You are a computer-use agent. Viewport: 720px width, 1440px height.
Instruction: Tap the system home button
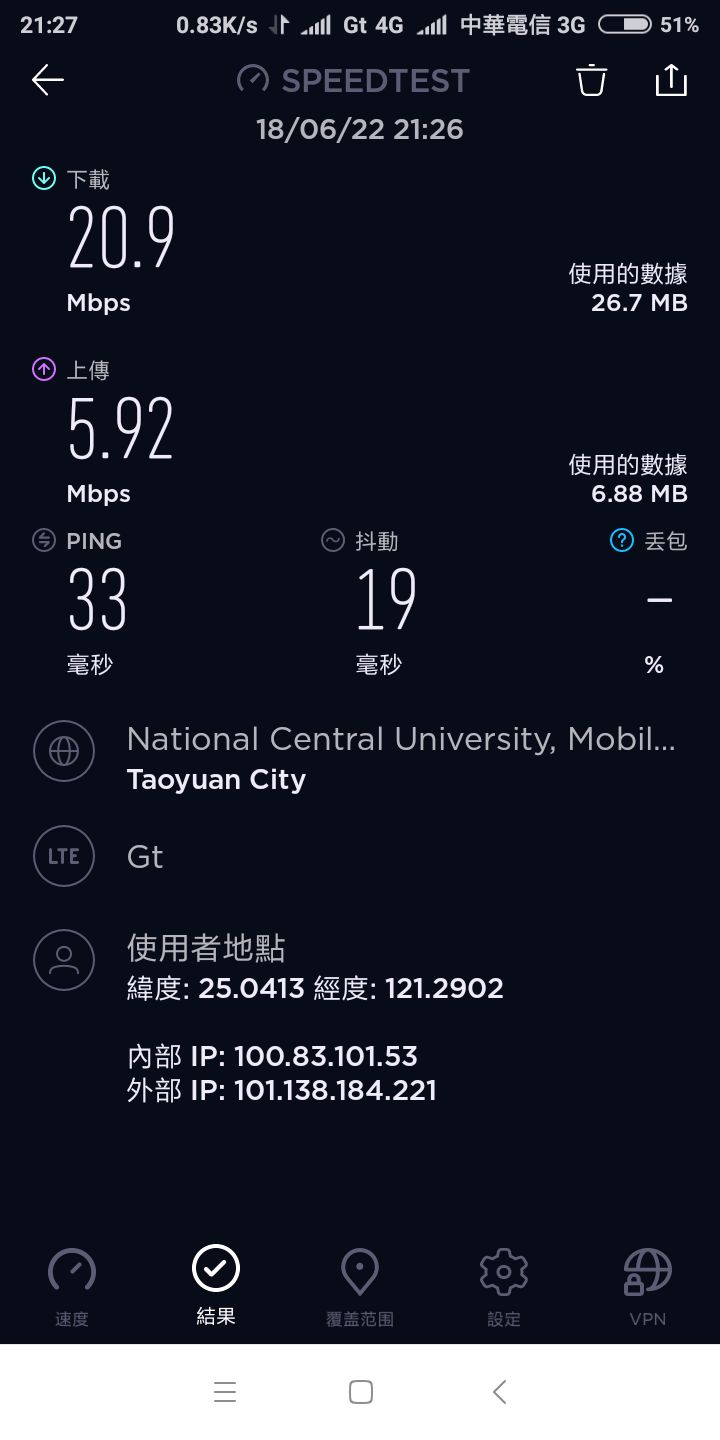[361, 1392]
